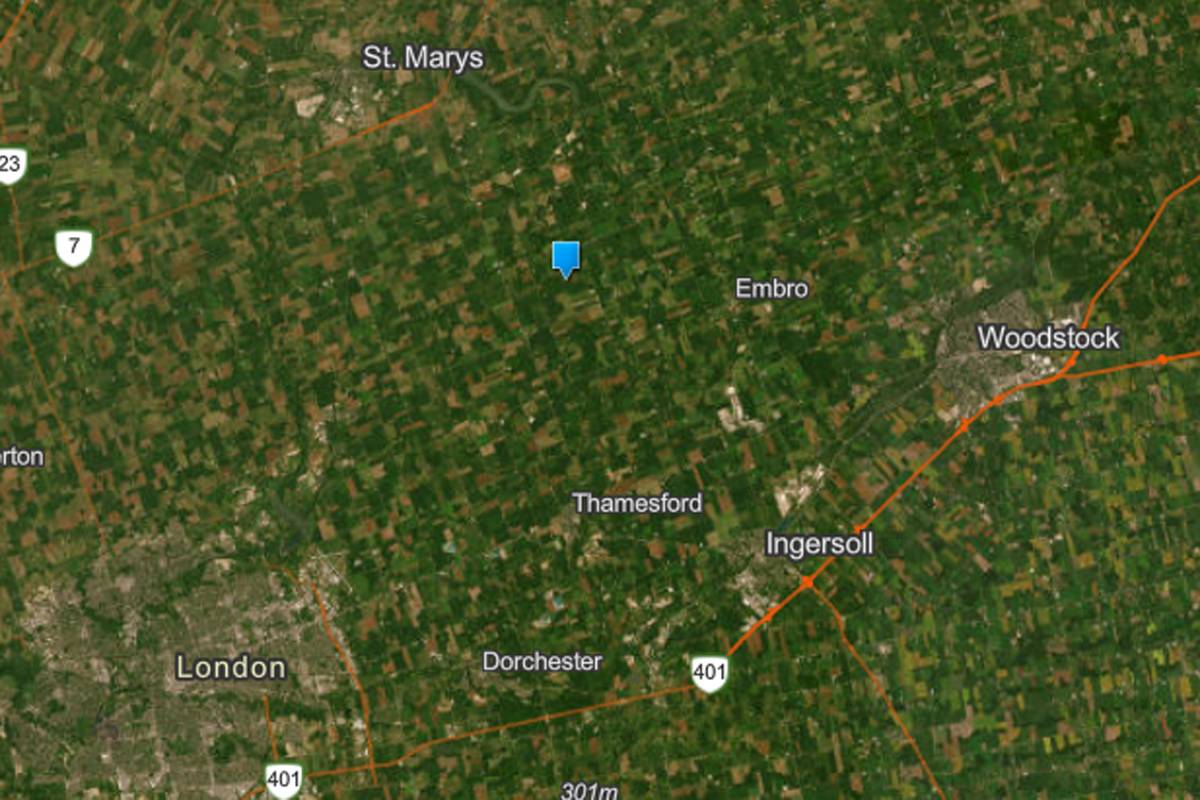Tap the blue location marker pin
Image resolution: width=1200 pixels, height=800 pixels.
pos(566,258)
